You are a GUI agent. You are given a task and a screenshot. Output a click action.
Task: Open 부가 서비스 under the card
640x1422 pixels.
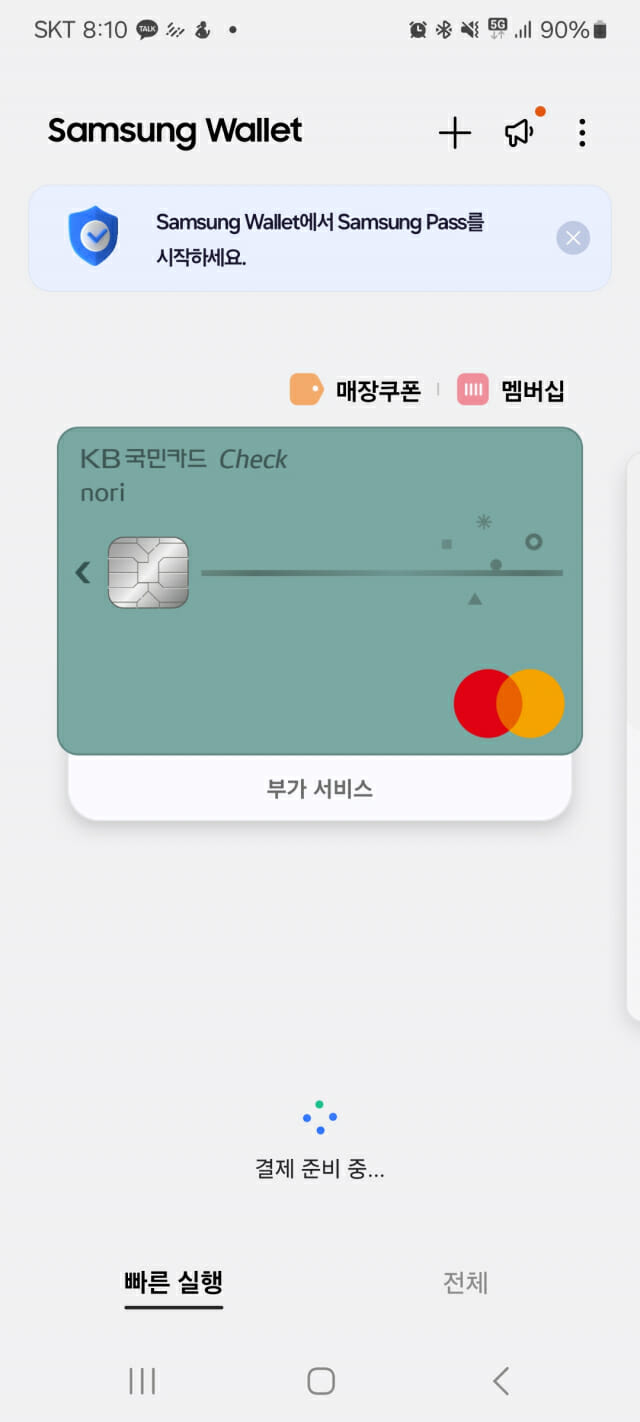click(320, 788)
